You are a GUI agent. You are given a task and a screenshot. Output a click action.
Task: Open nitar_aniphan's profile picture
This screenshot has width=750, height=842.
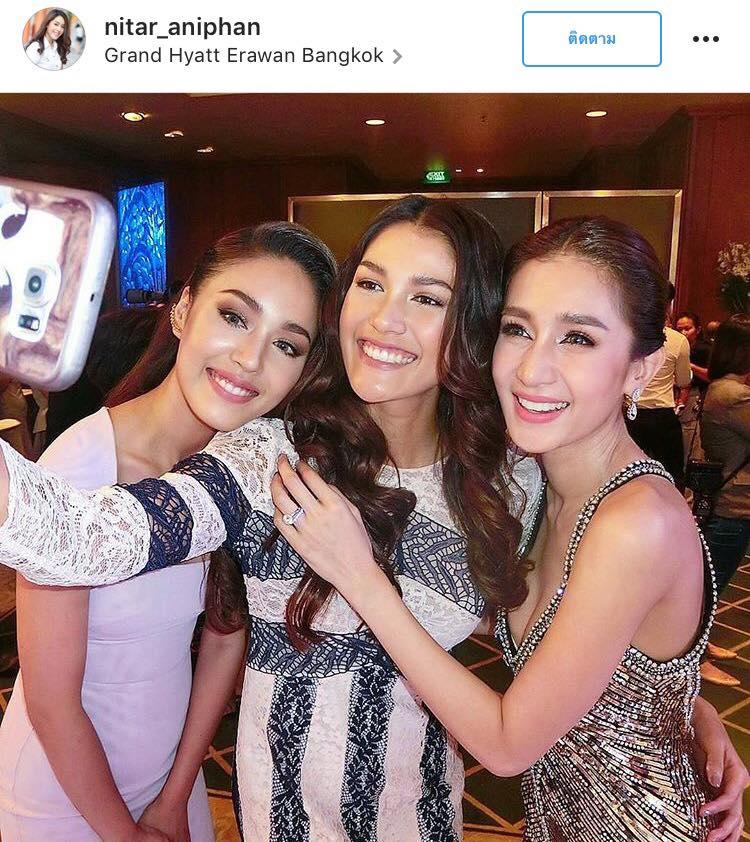click(x=54, y=39)
